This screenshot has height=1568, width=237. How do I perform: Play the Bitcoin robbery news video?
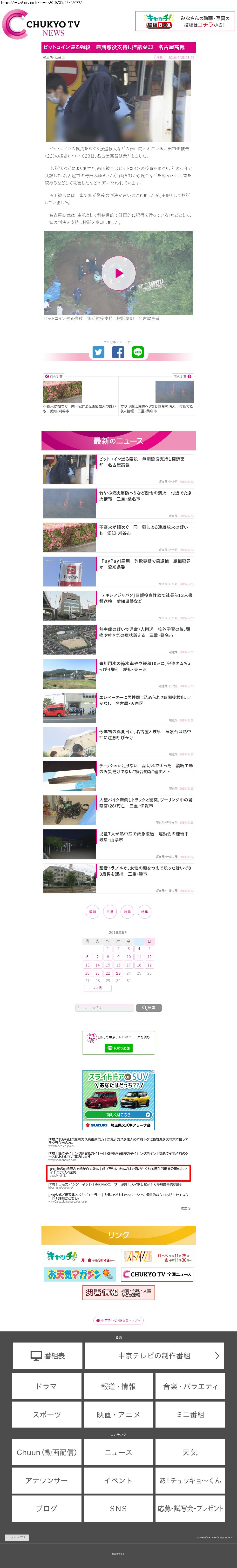pyautogui.click(x=118, y=273)
